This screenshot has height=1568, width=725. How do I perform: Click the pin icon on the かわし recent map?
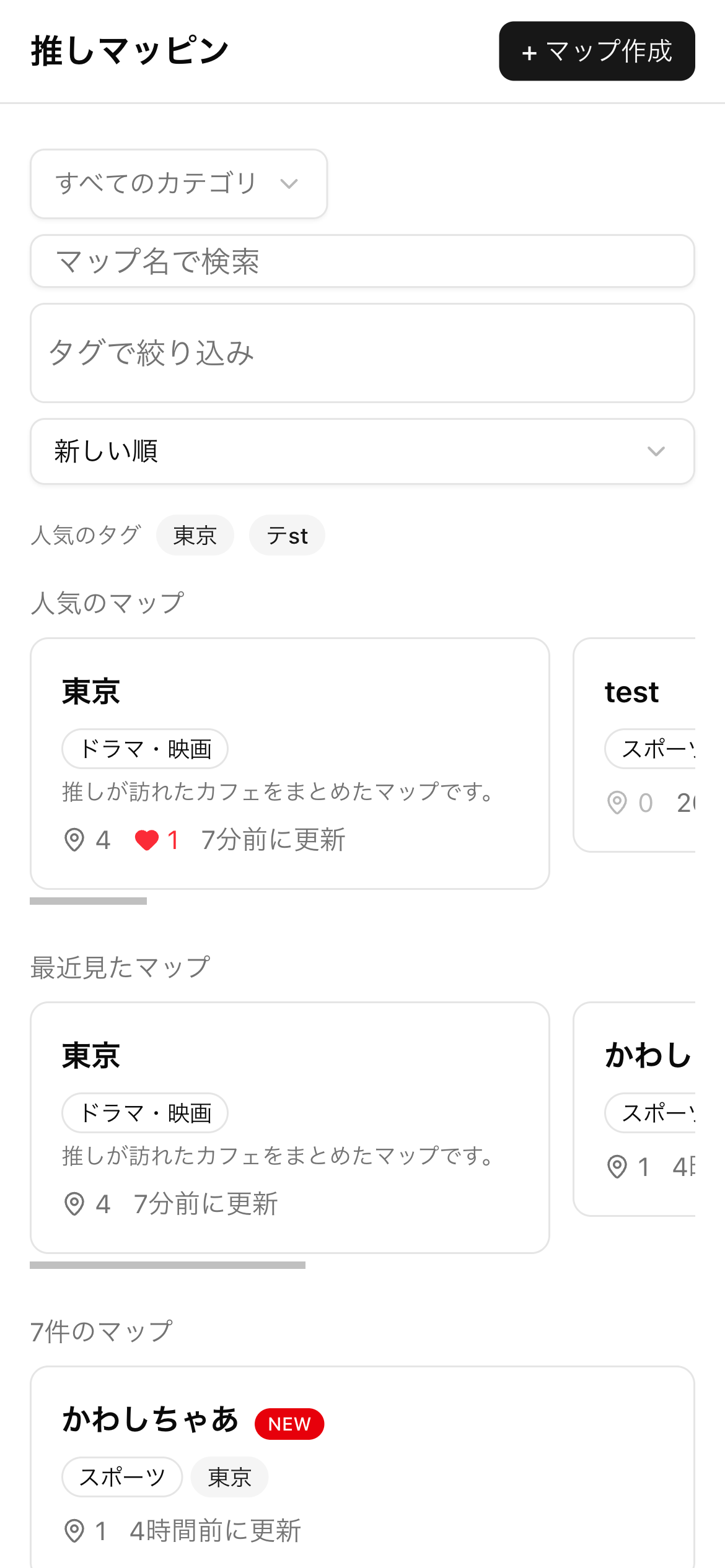pos(617,1167)
